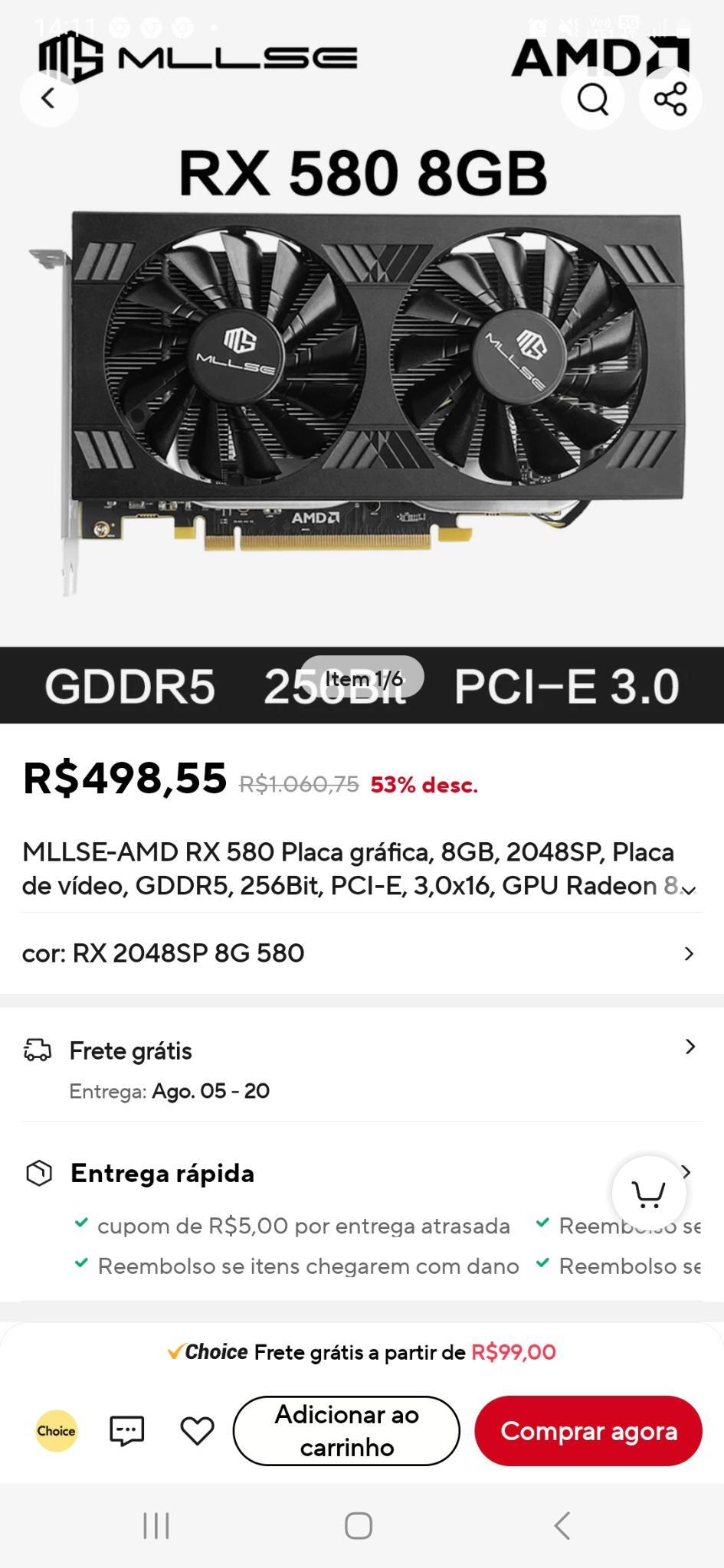Viewport: 724px width, 1568px height.
Task: Tap Comprar agora to buy now
Action: (588, 1430)
